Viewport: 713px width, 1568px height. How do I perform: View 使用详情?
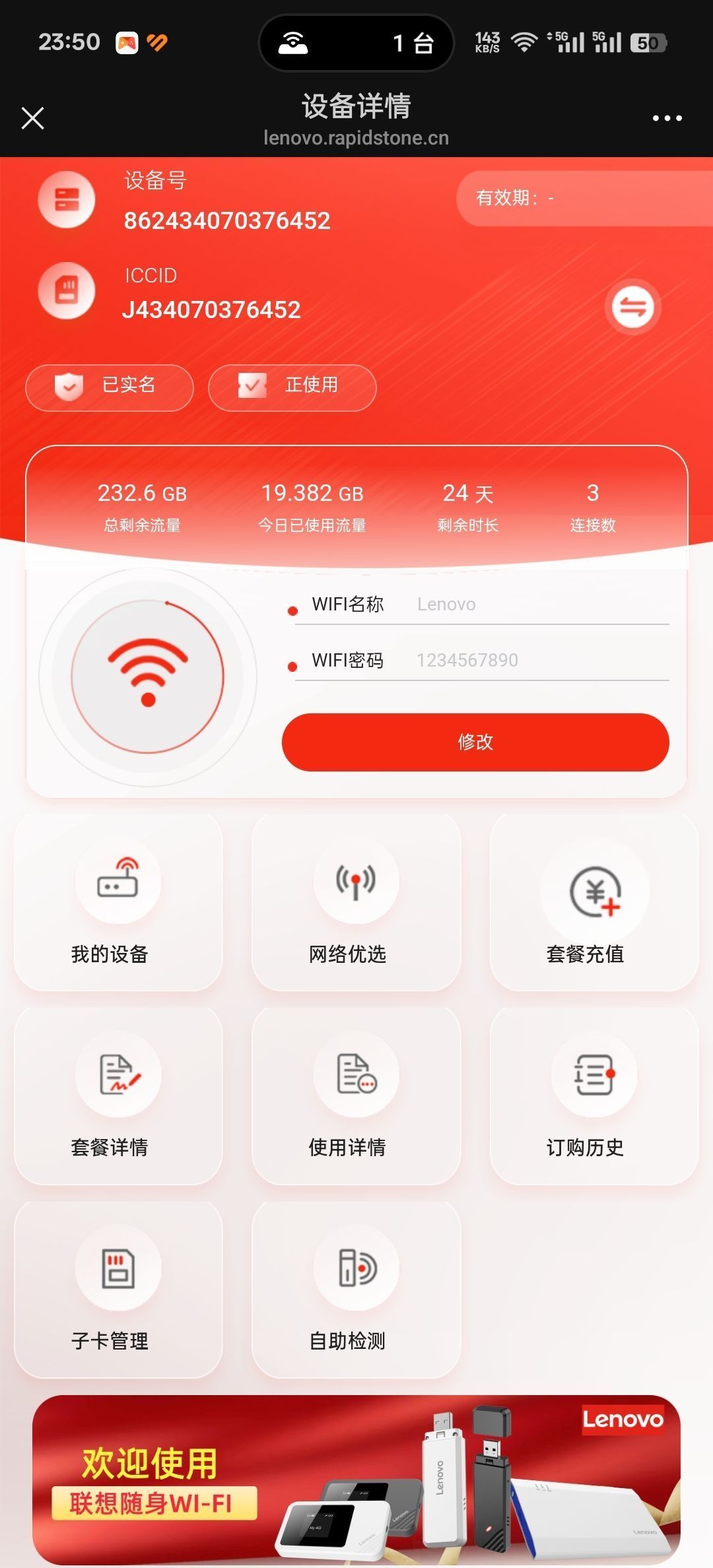click(356, 1096)
